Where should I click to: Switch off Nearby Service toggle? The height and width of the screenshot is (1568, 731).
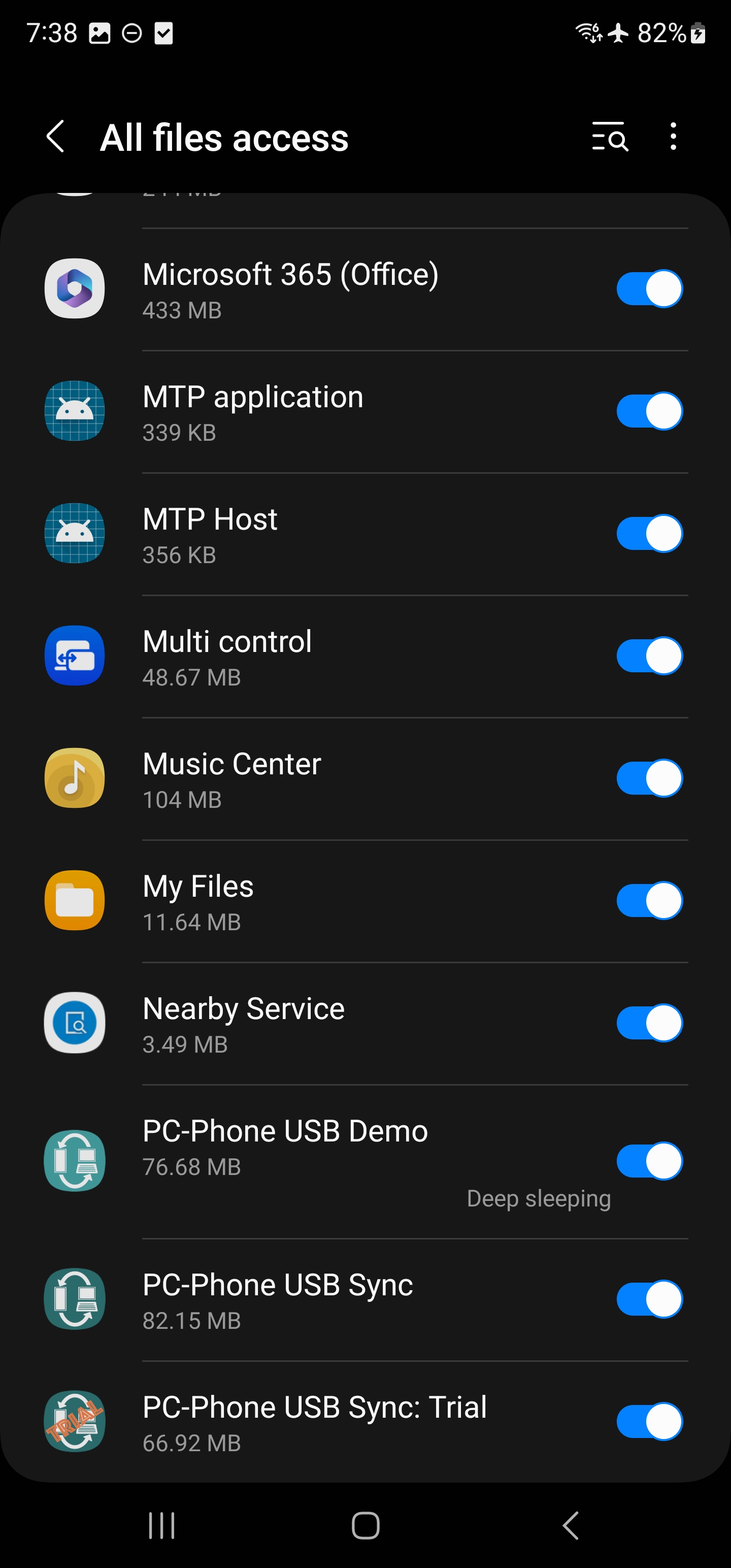pyautogui.click(x=649, y=1023)
